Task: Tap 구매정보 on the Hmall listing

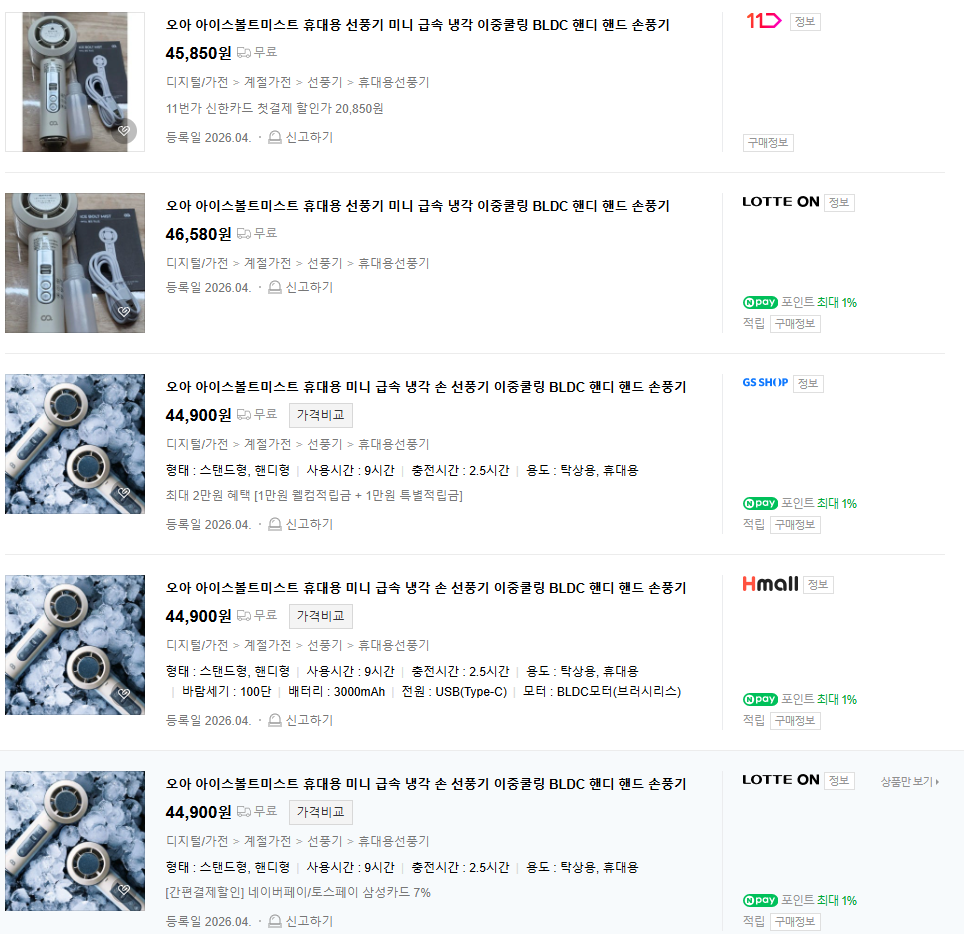Action: pos(795,721)
